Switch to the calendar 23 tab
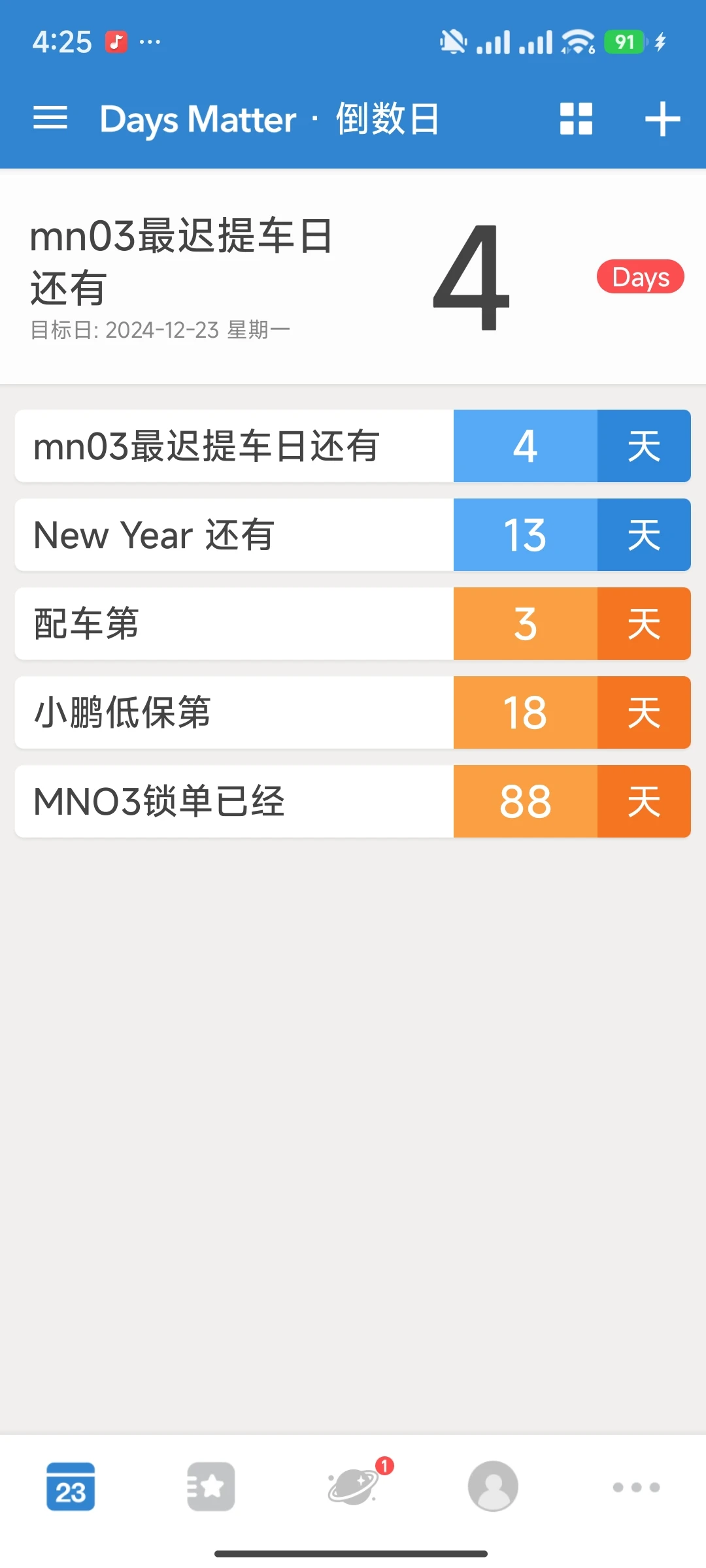 tap(71, 1486)
